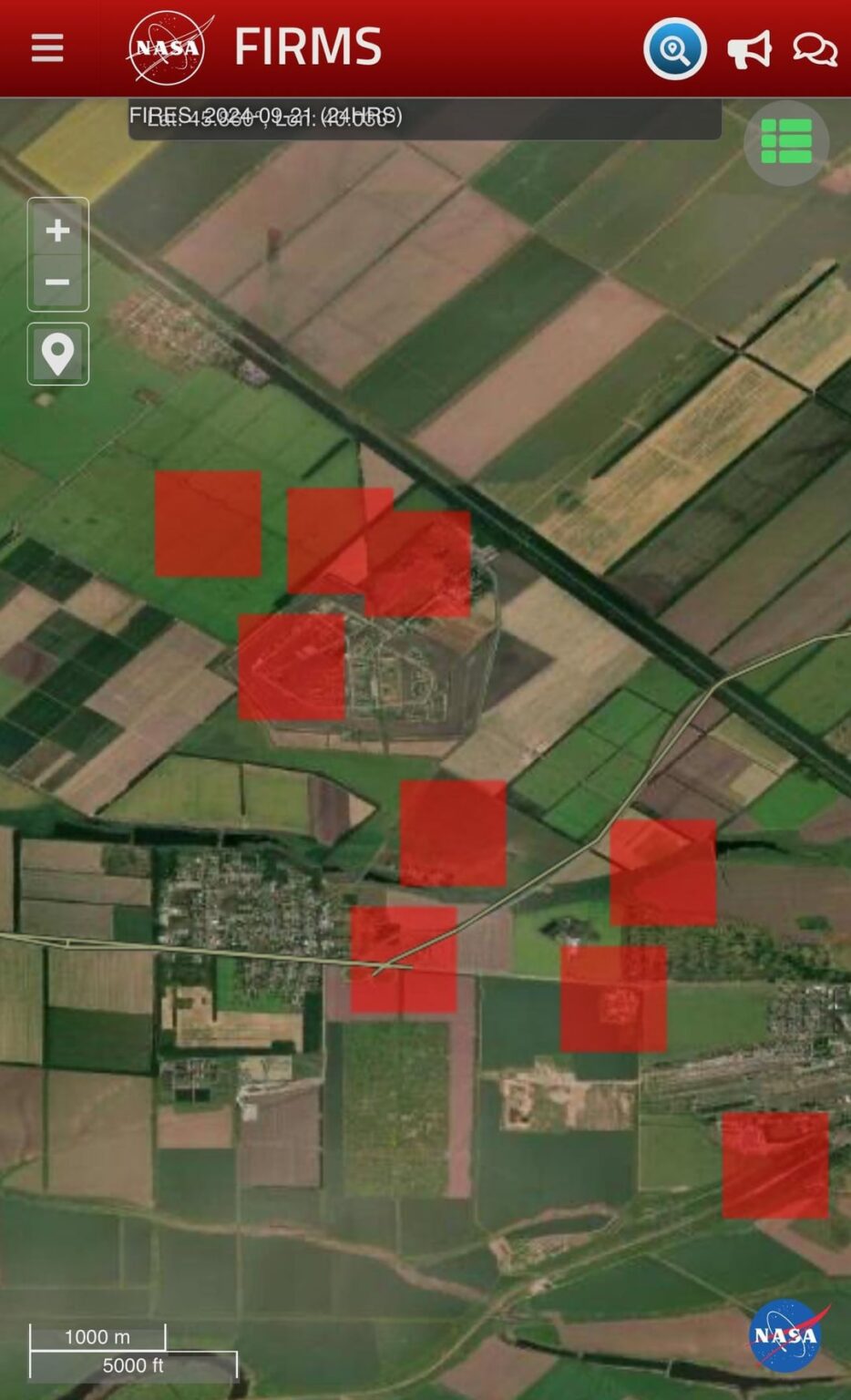This screenshot has width=851, height=1400.
Task: Open the hamburger menu
Action: click(47, 47)
